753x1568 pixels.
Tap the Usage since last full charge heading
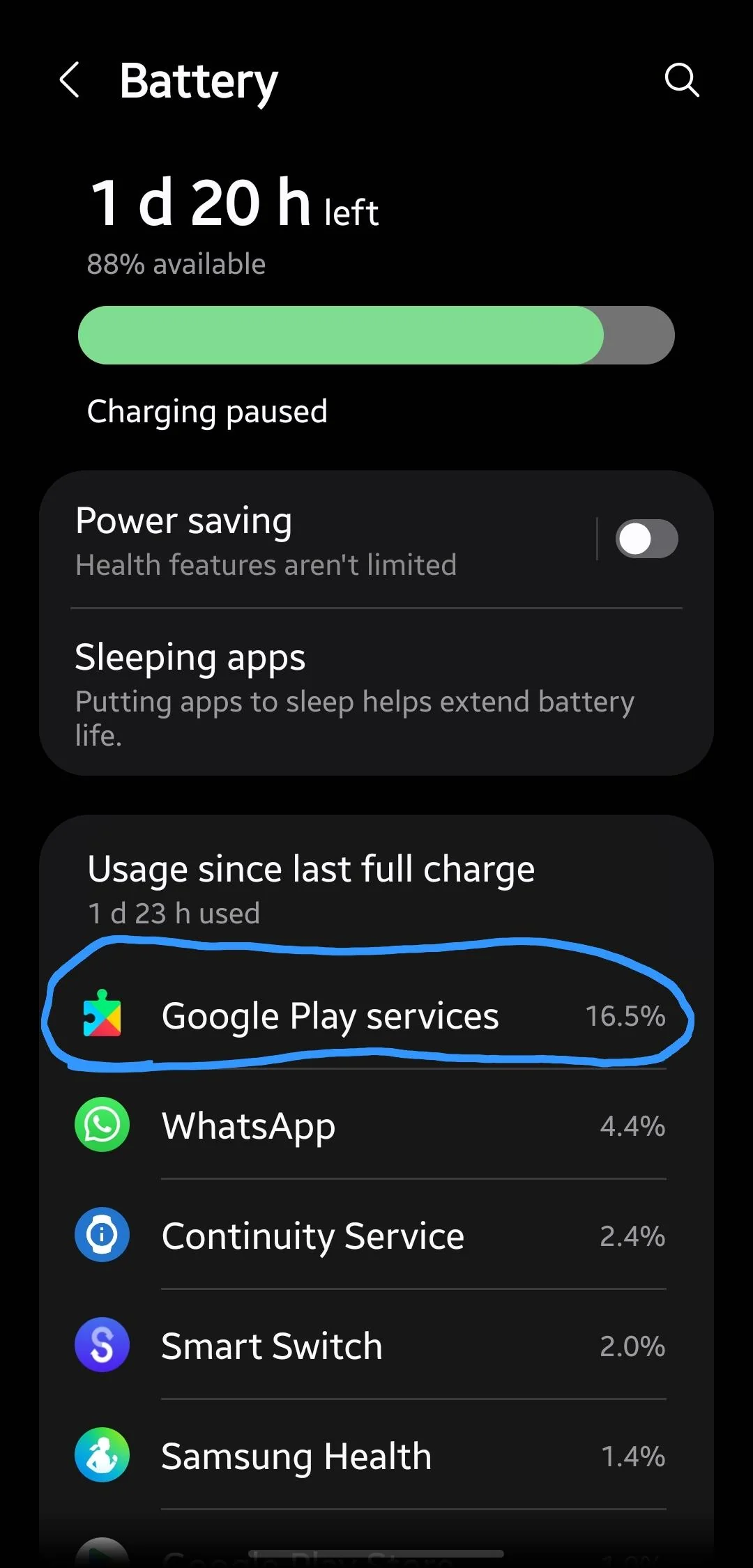(311, 869)
